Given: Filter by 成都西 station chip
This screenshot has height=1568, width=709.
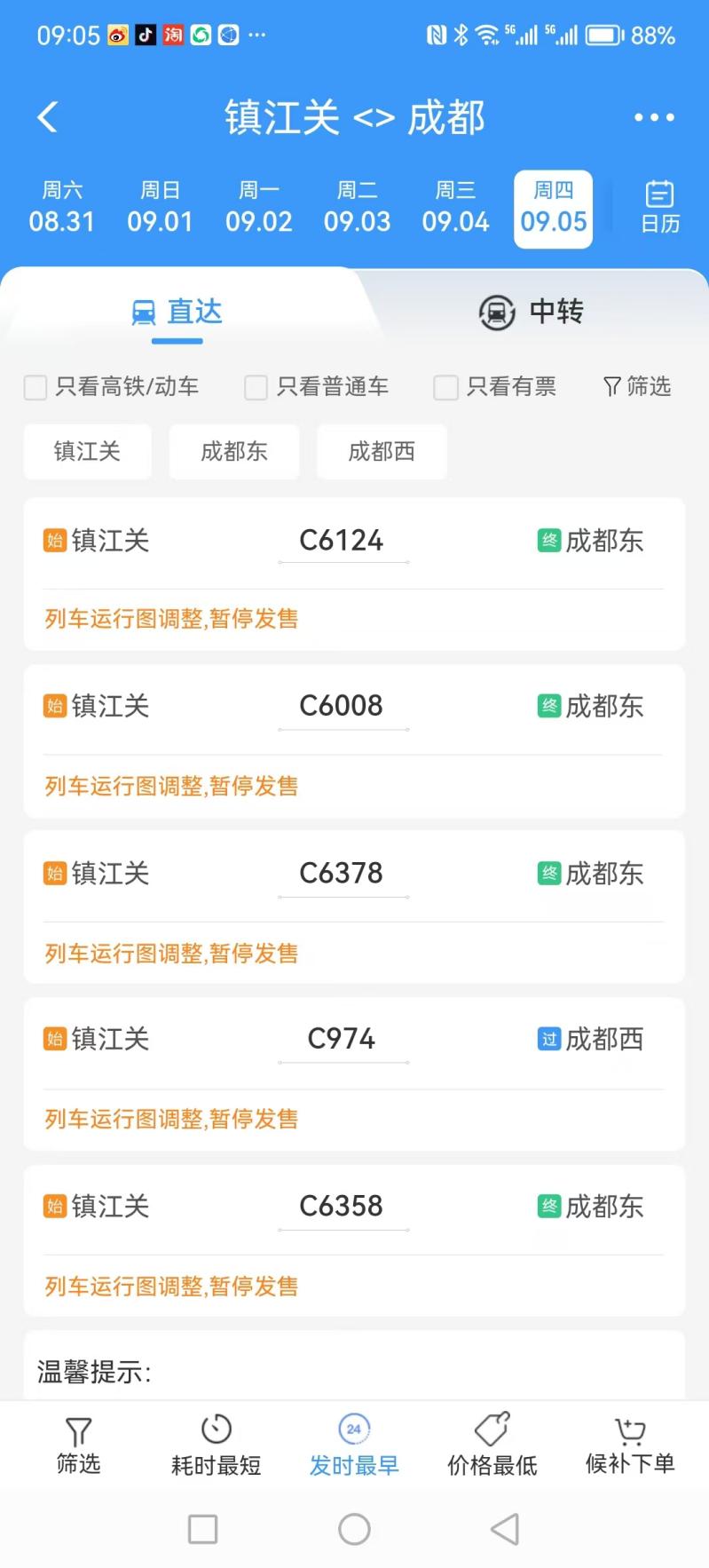Looking at the screenshot, I should [382, 451].
